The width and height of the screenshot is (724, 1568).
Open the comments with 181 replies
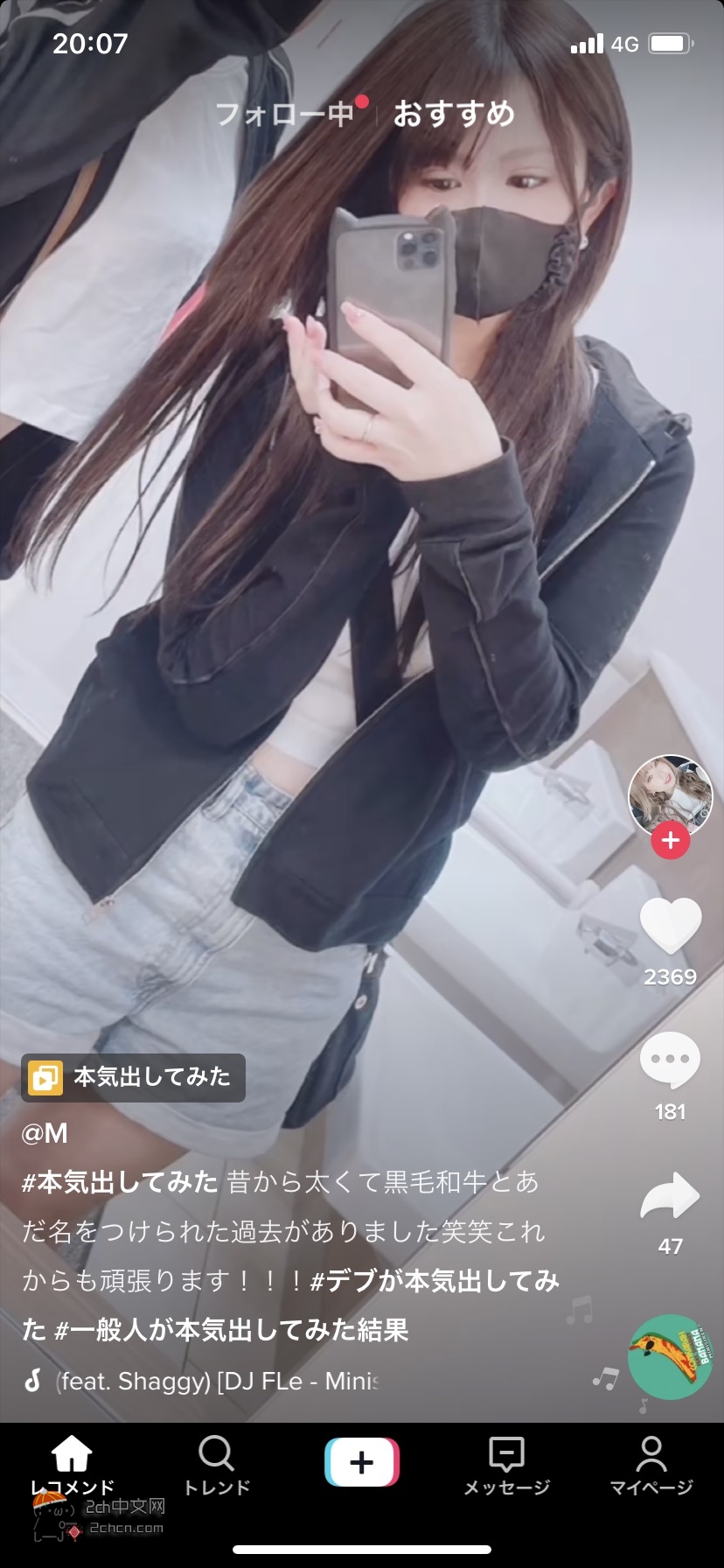(x=670, y=1060)
